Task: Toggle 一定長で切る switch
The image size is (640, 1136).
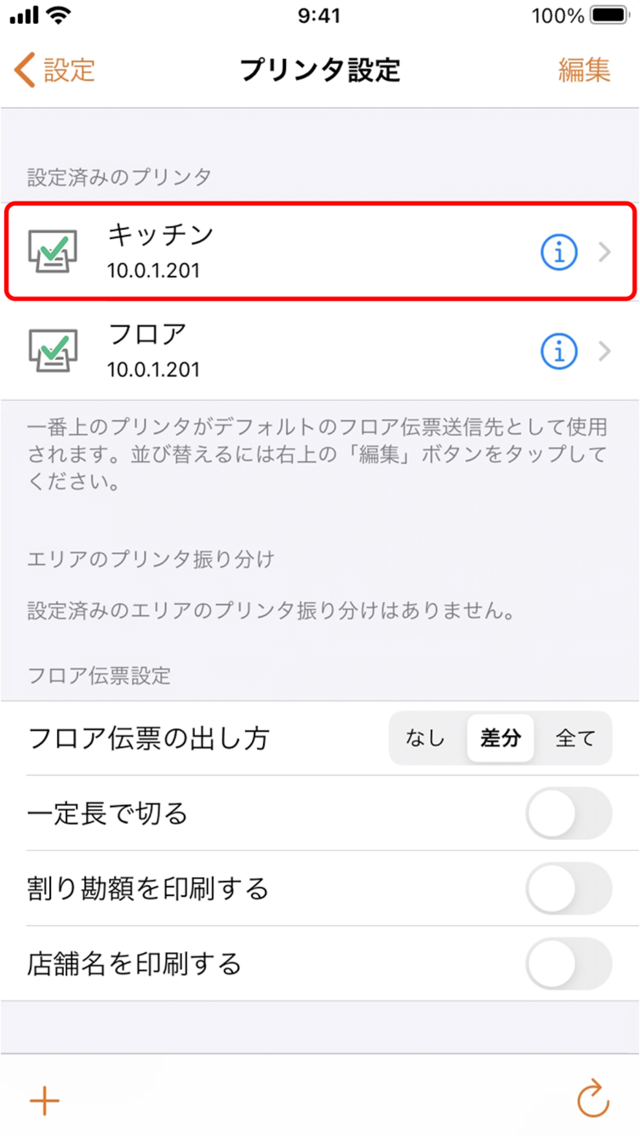Action: [x=569, y=814]
